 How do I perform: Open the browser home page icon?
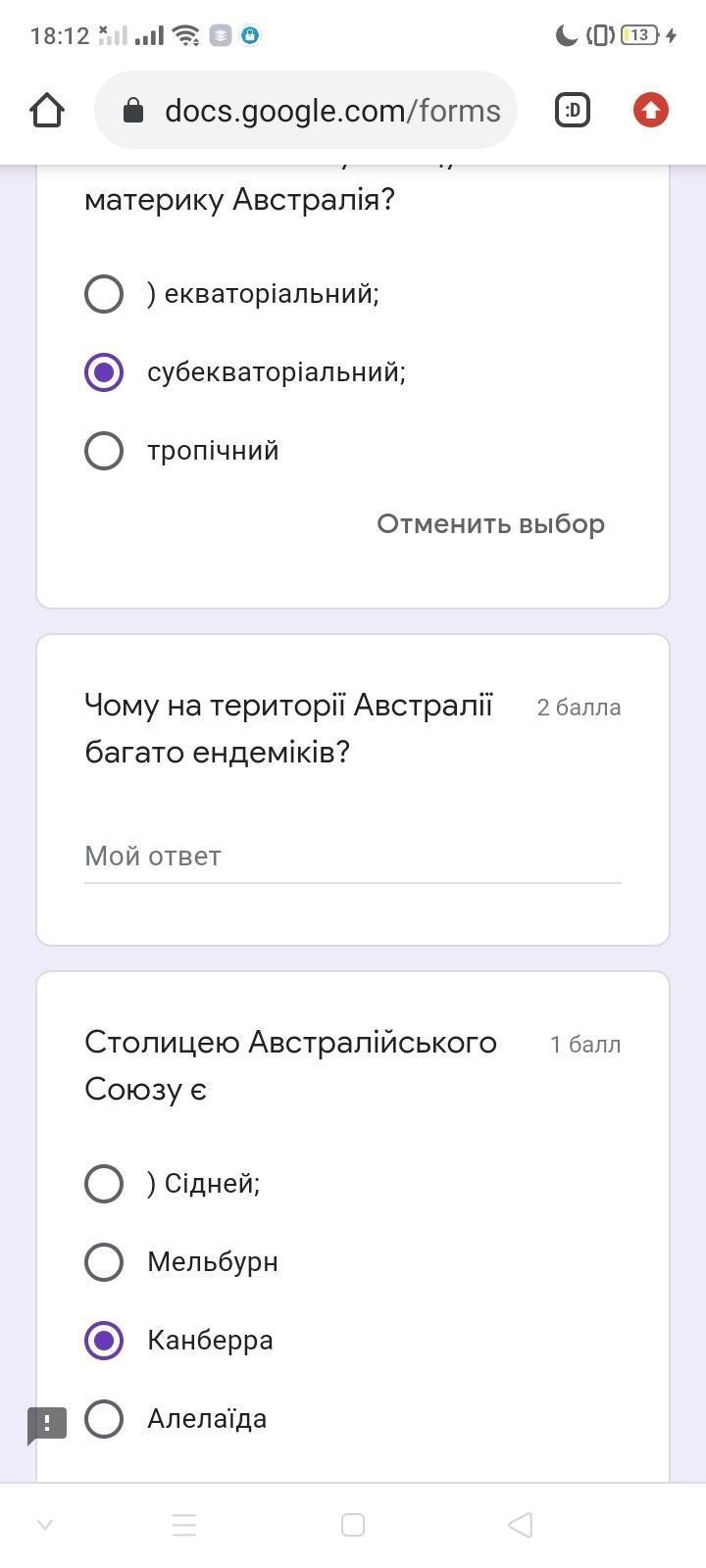click(x=47, y=110)
